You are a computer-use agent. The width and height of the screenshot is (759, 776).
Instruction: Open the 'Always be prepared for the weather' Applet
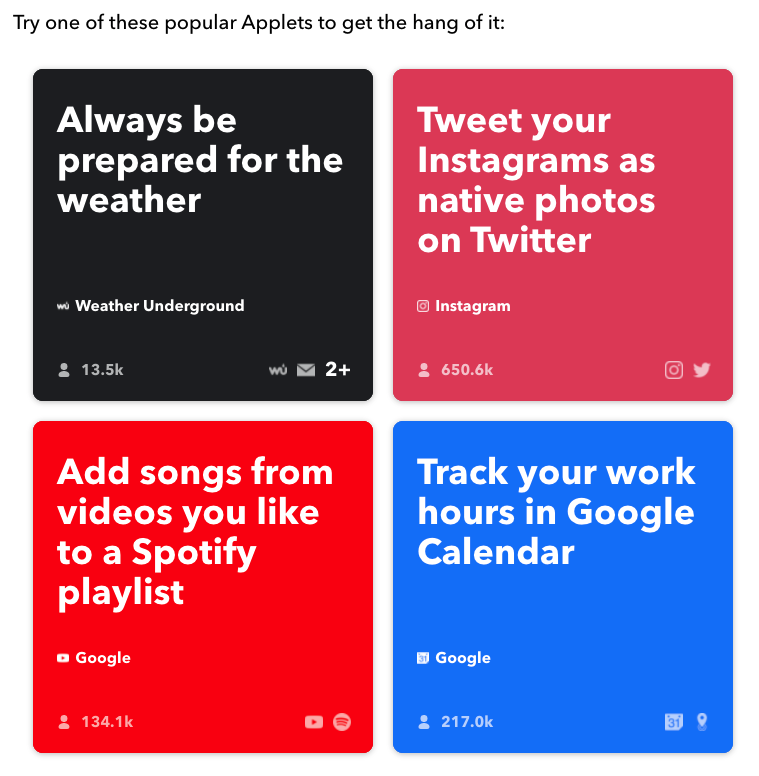pyautogui.click(x=203, y=235)
